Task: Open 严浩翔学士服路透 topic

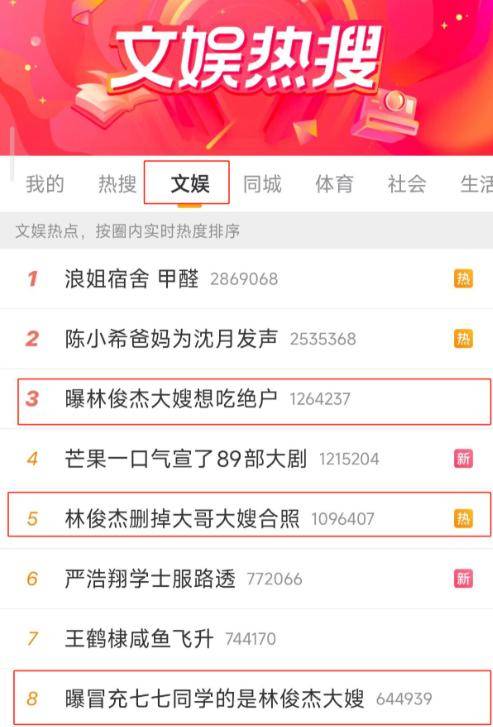Action: point(246,579)
